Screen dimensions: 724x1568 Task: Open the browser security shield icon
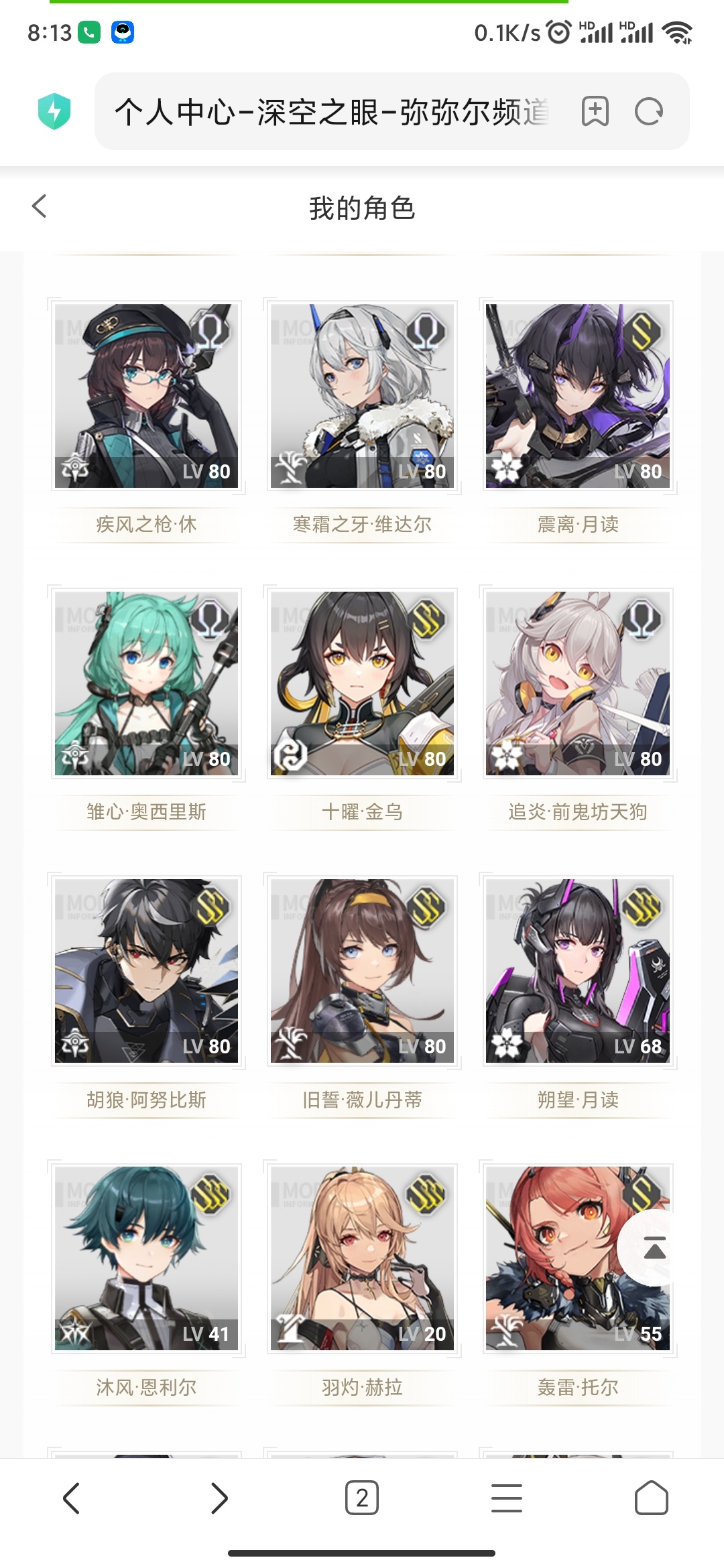pyautogui.click(x=54, y=111)
